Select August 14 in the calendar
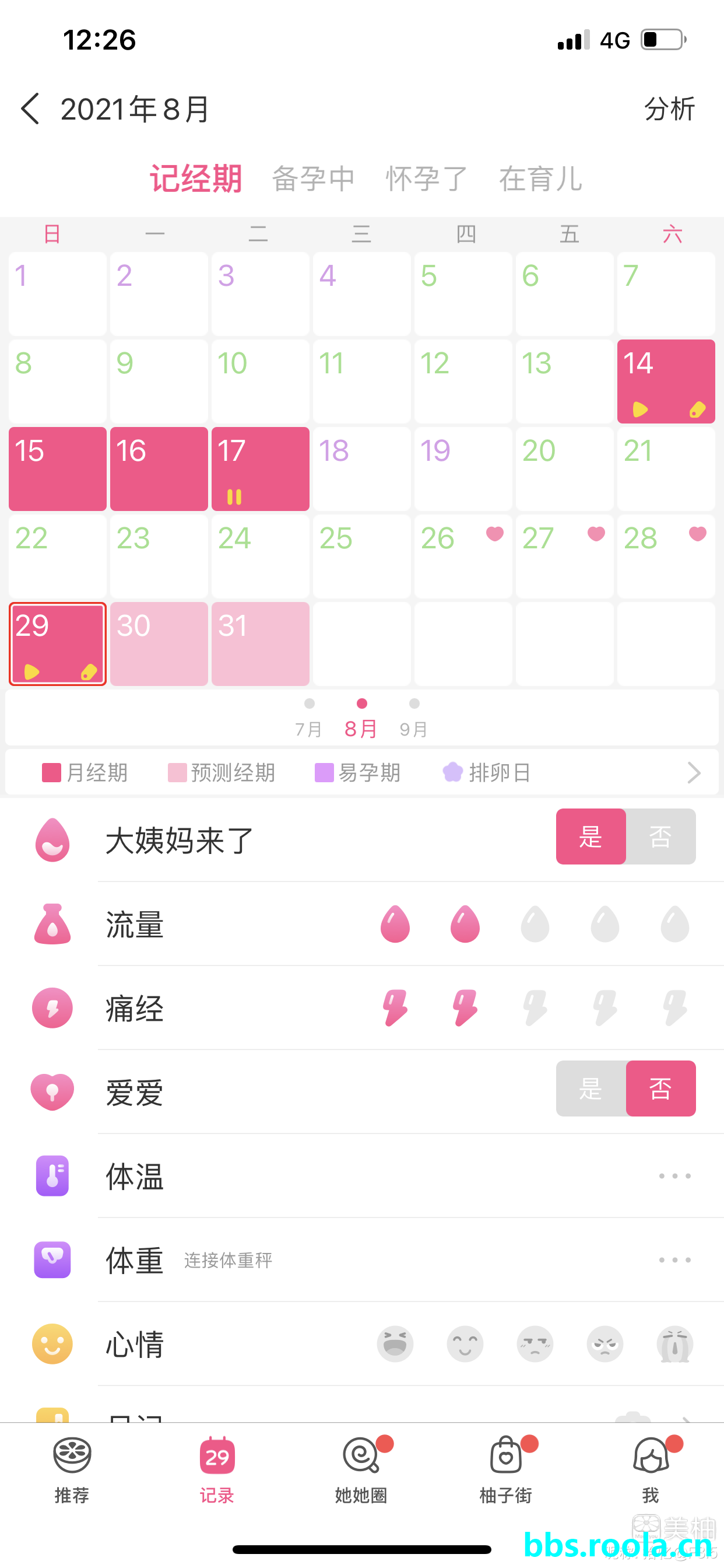Screen dimensions: 724x1568 (x=666, y=381)
